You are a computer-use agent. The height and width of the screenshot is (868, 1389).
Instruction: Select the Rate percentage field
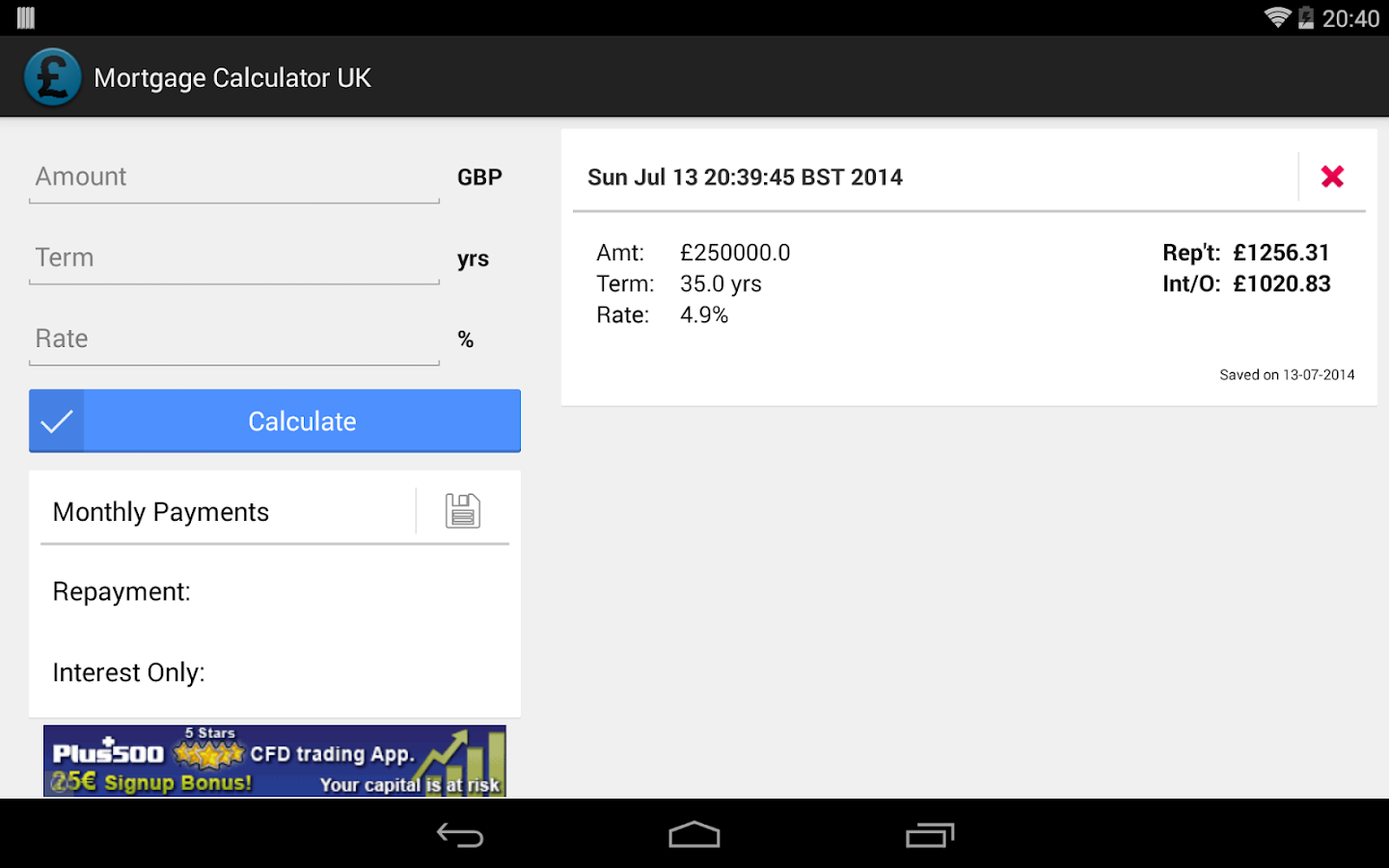click(x=233, y=339)
